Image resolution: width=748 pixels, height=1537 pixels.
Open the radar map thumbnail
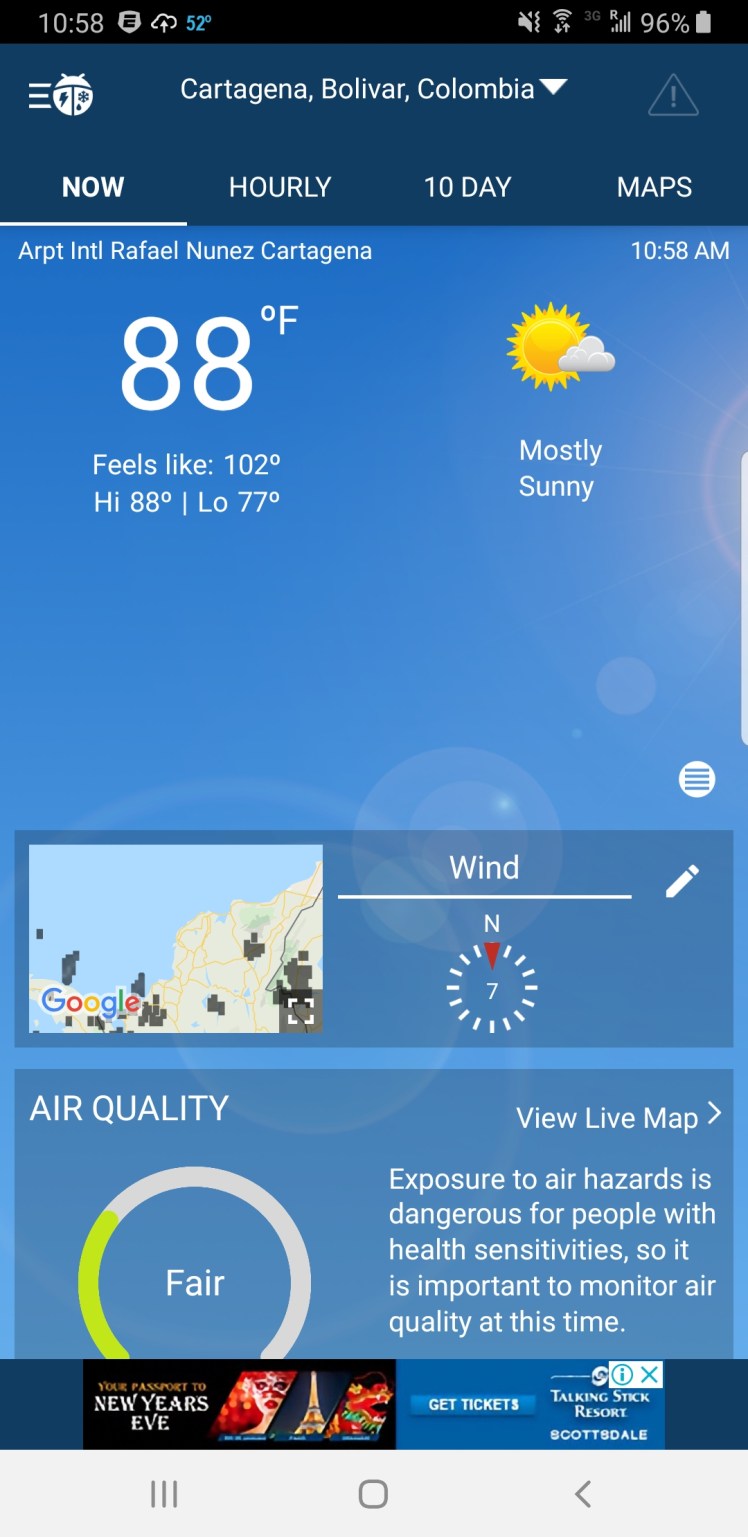coord(176,938)
